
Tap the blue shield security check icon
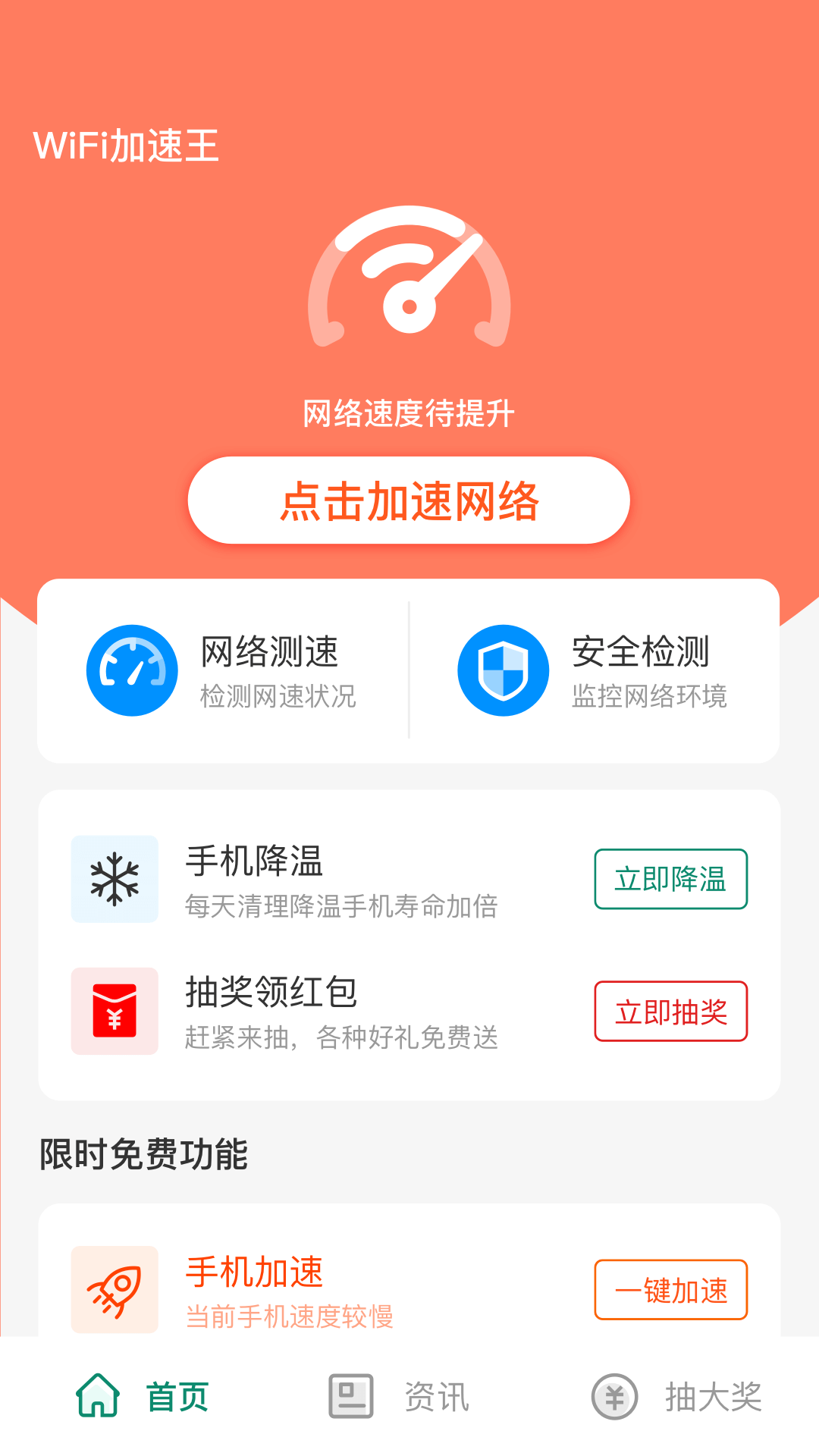pyautogui.click(x=500, y=670)
